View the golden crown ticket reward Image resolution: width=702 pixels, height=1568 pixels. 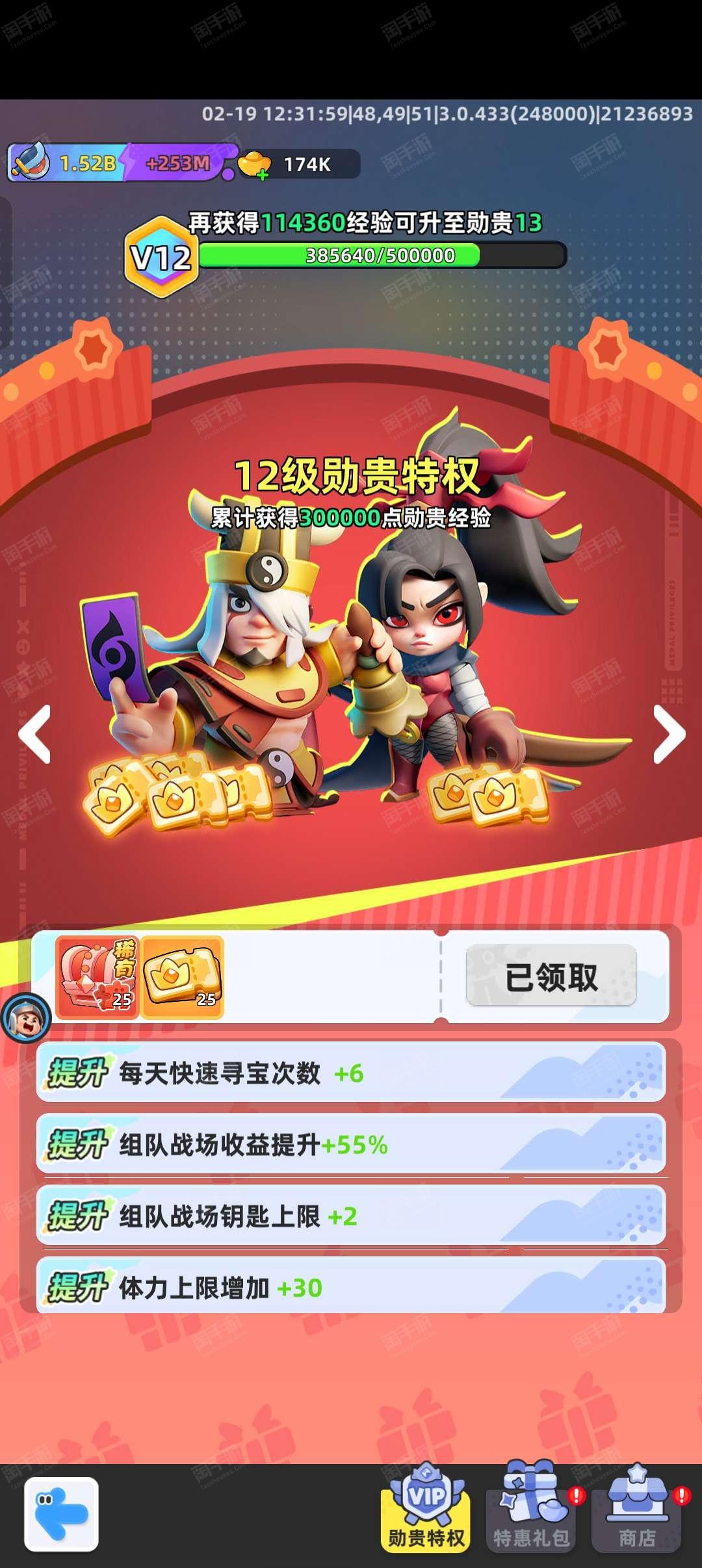point(183,977)
